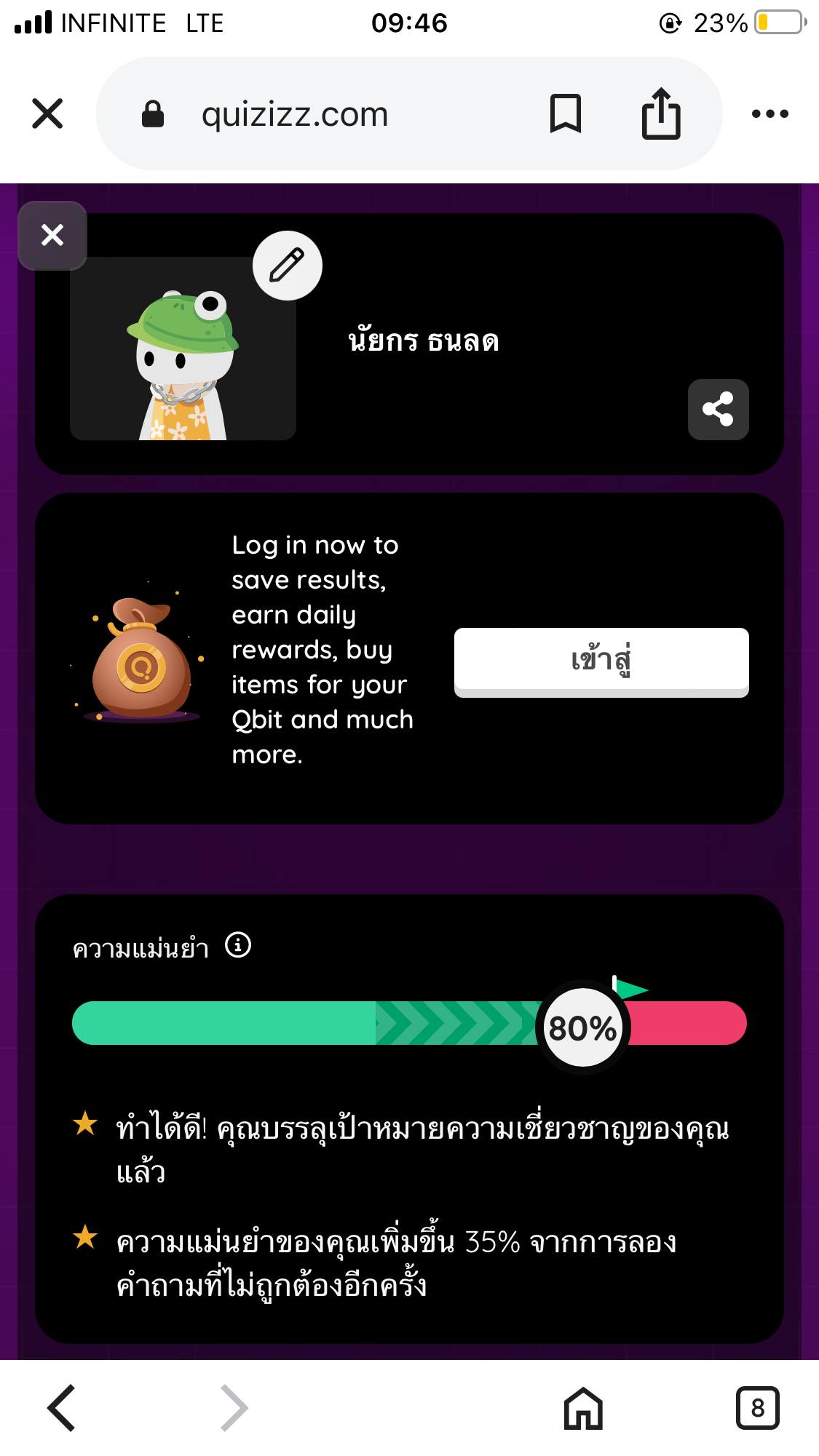Share the quiz result
819x1456 pixels.
pos(718,409)
